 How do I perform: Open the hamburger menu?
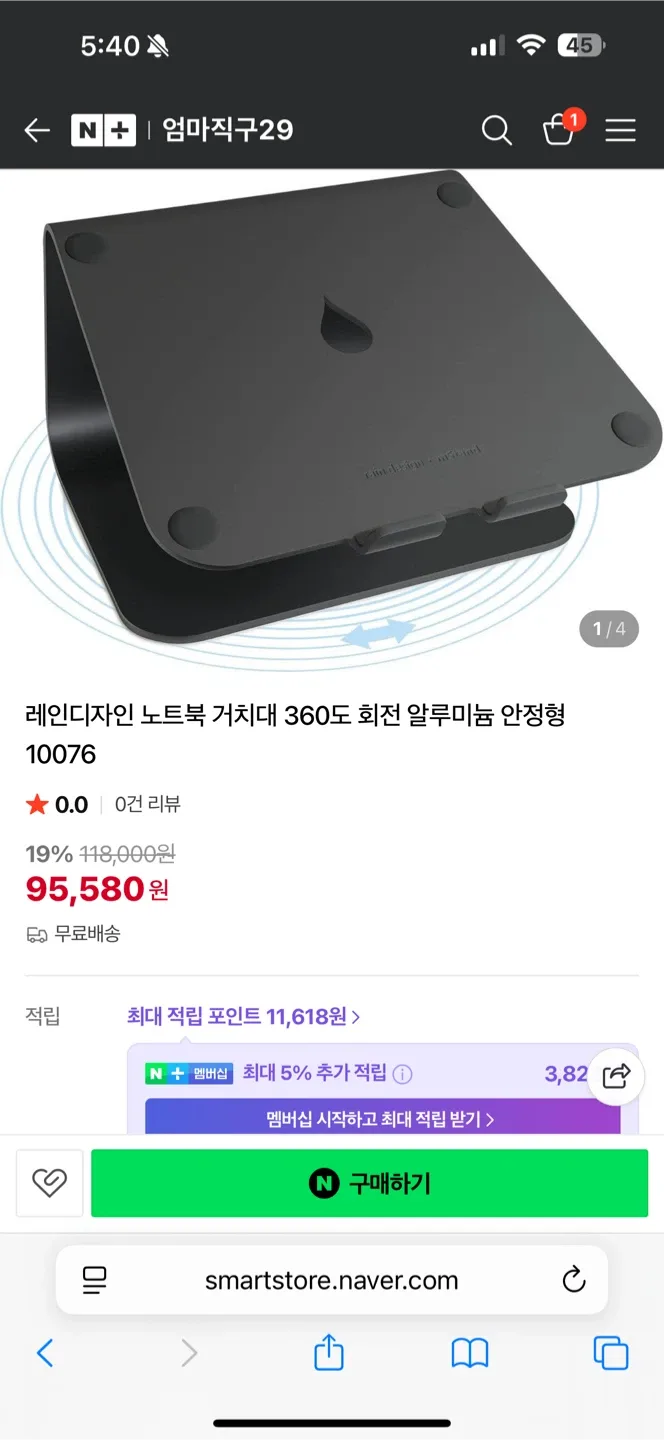pos(620,130)
